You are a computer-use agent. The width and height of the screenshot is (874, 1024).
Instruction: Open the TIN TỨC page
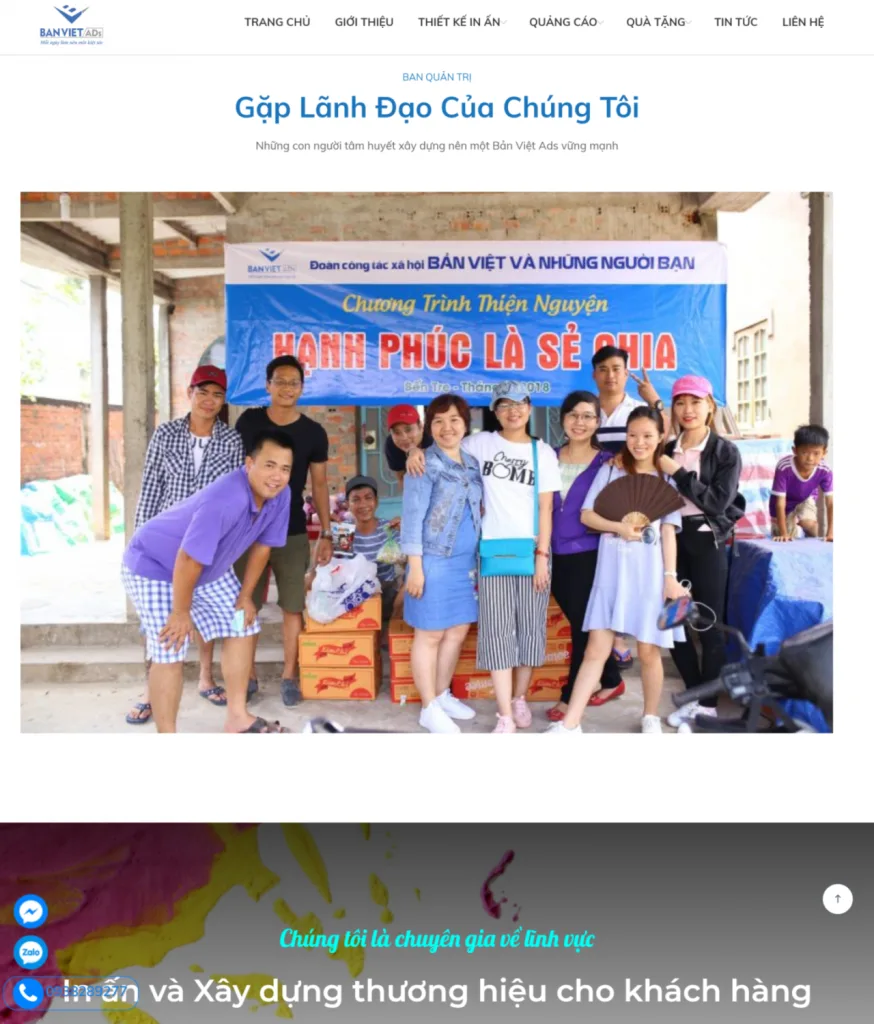(x=735, y=22)
